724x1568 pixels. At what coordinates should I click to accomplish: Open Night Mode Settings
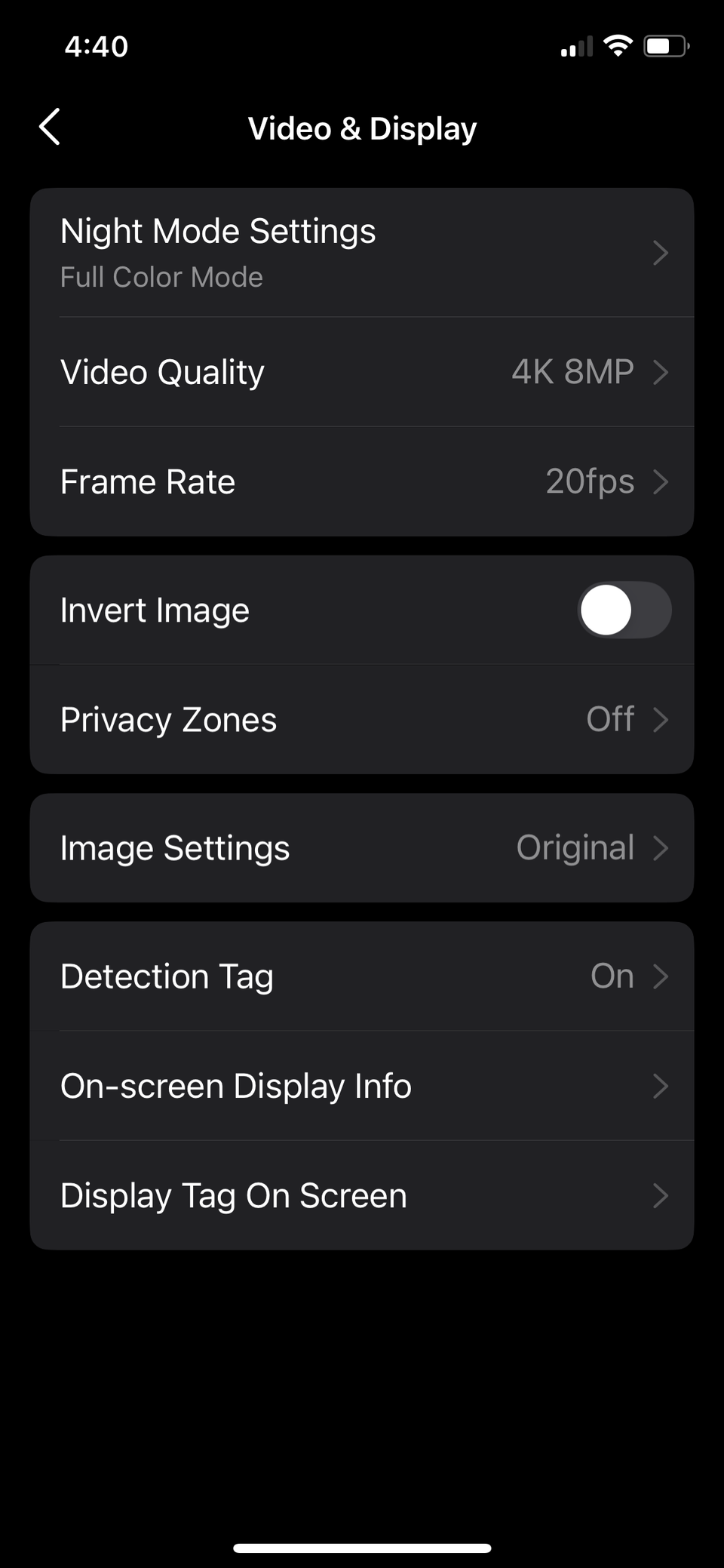click(362, 253)
